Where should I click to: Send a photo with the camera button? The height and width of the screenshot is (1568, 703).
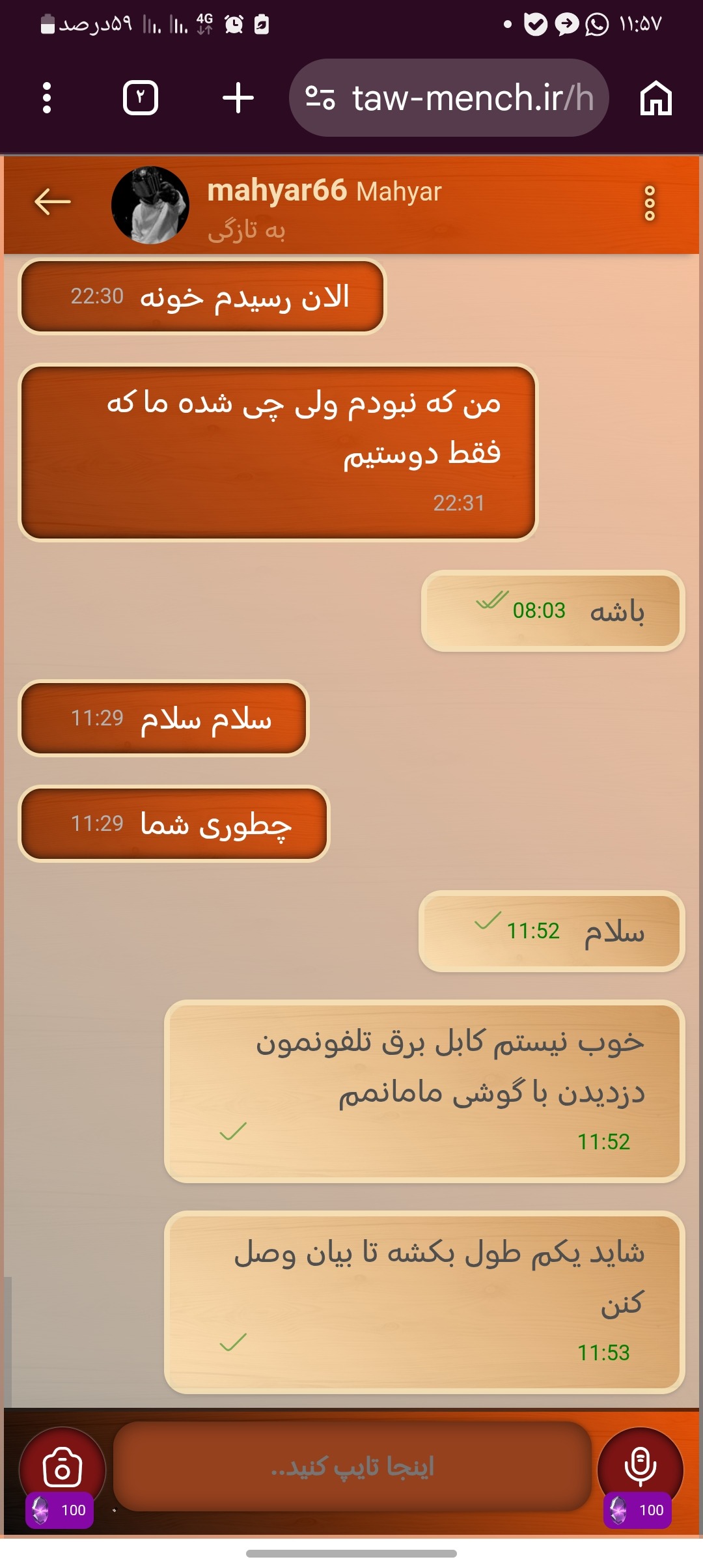click(62, 1468)
